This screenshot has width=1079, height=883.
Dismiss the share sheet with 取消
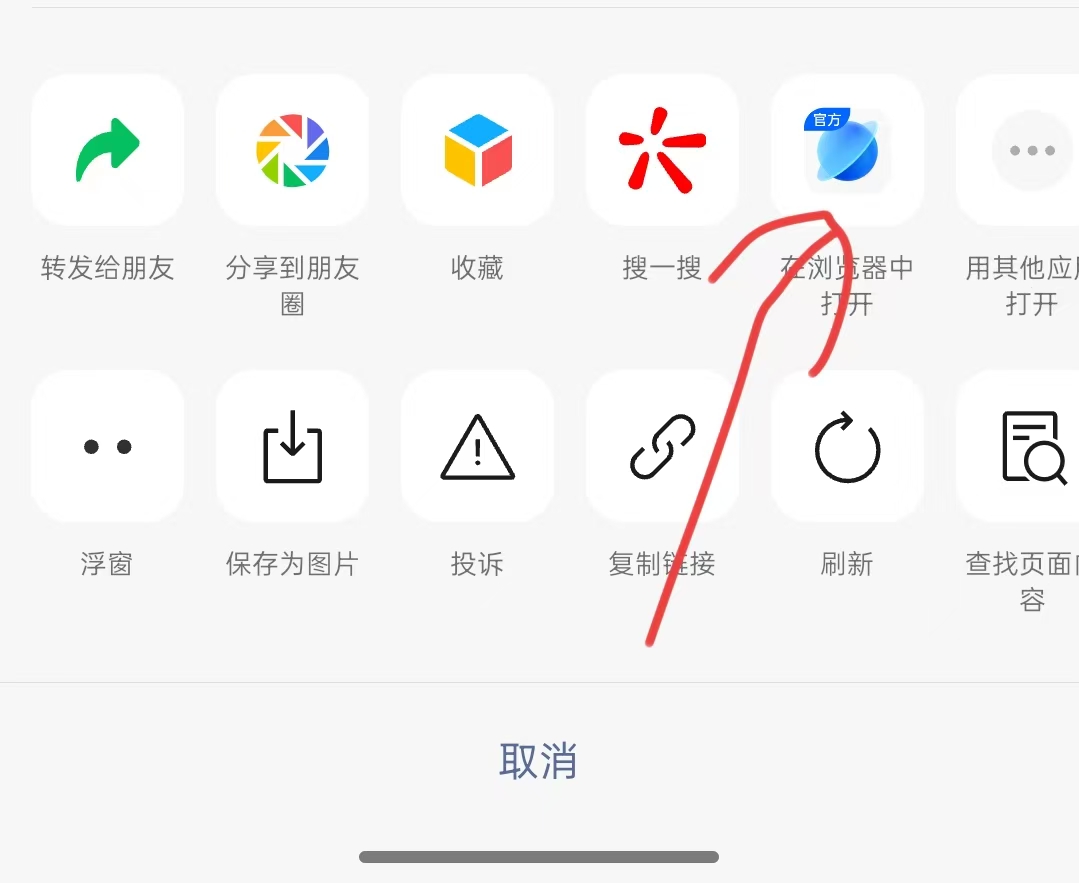(538, 762)
